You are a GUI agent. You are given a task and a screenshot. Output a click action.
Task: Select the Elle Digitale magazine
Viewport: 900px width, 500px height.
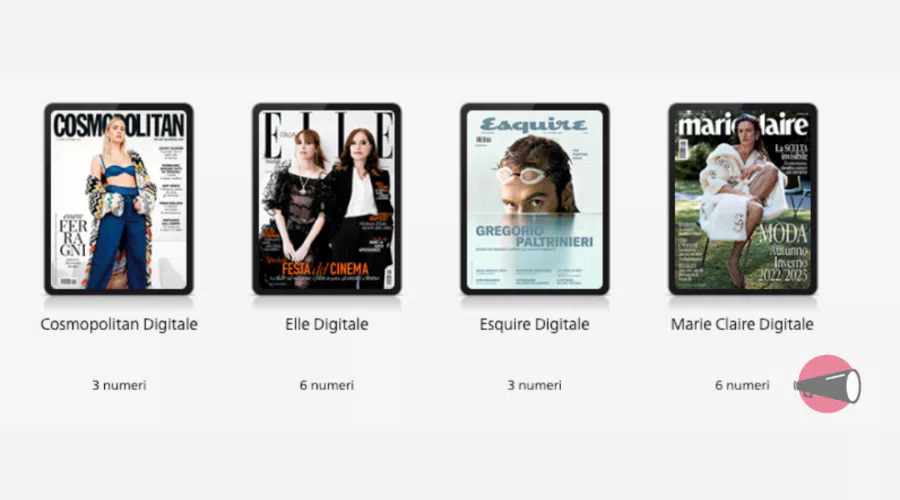point(326,198)
